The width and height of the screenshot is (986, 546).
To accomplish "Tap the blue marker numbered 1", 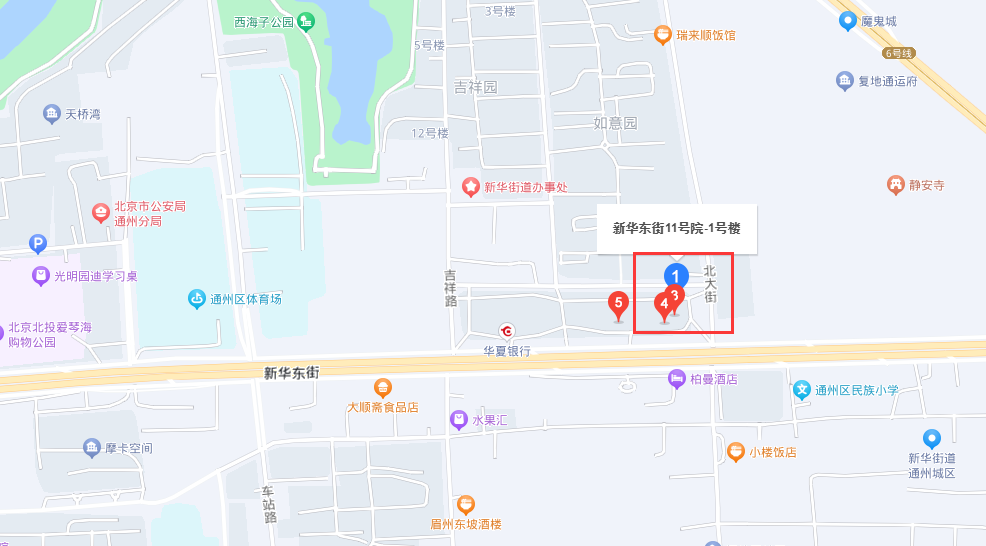I will 676,275.
